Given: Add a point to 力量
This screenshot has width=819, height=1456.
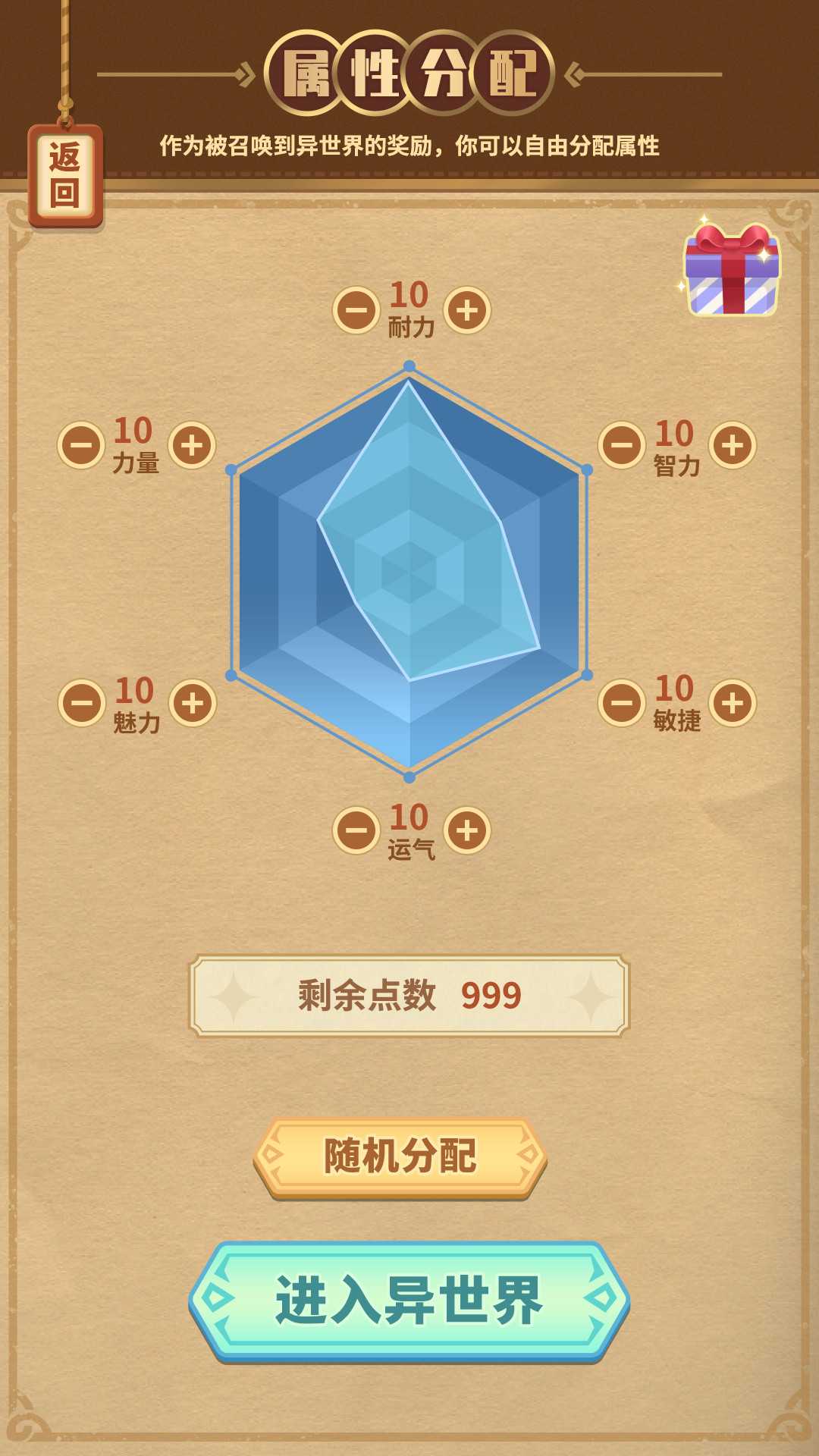Looking at the screenshot, I should [x=192, y=445].
